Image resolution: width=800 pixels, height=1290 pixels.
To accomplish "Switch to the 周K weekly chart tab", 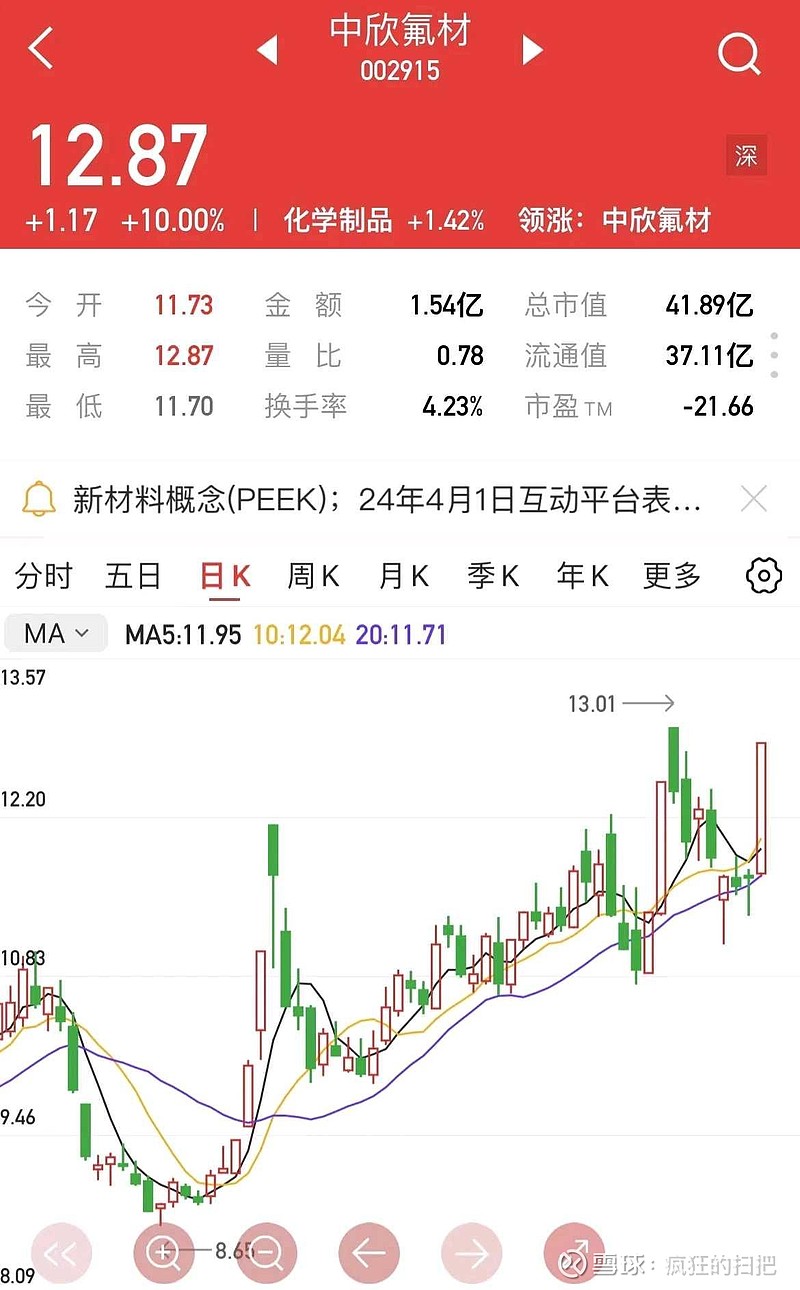I will pos(312,575).
